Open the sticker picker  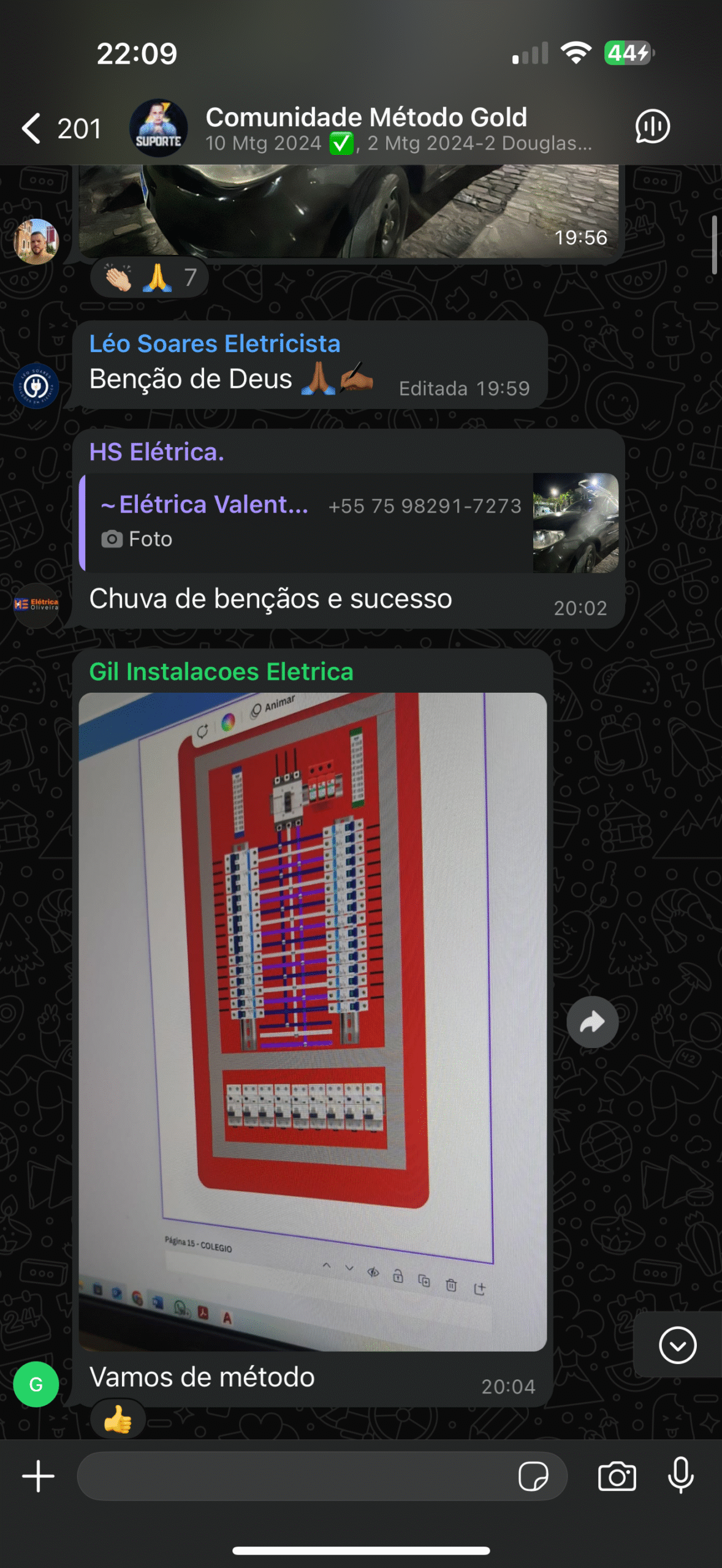point(533,1476)
